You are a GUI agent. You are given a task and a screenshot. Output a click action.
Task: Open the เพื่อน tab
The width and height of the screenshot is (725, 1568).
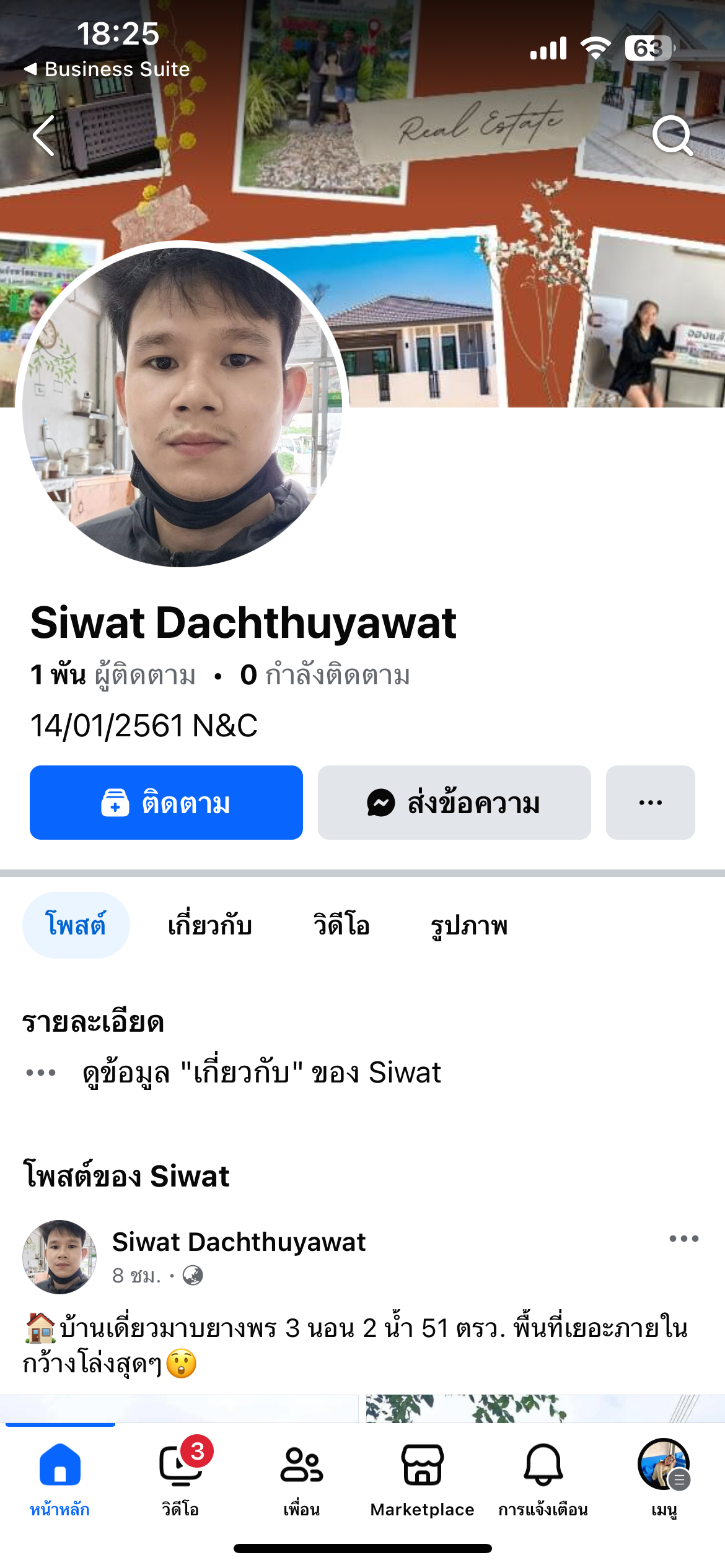(x=302, y=1477)
